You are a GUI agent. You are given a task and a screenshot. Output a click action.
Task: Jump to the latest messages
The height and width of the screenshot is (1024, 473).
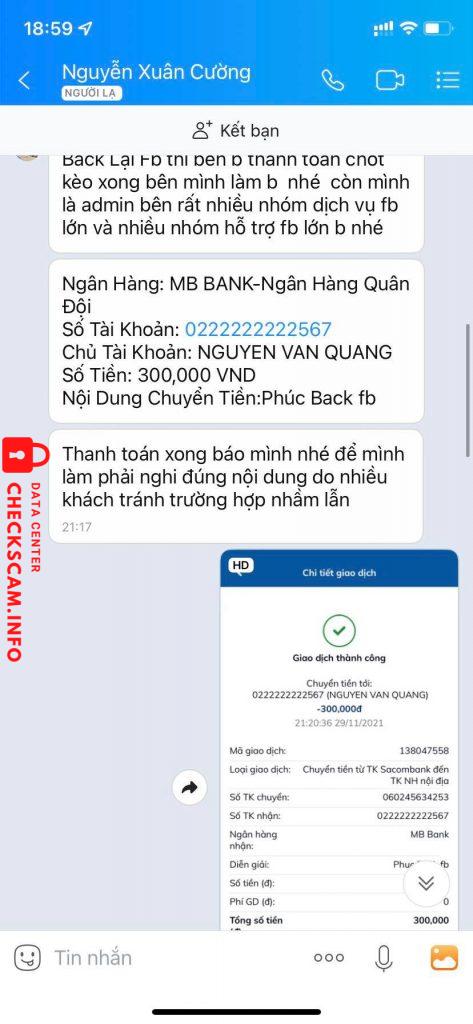tap(426, 884)
